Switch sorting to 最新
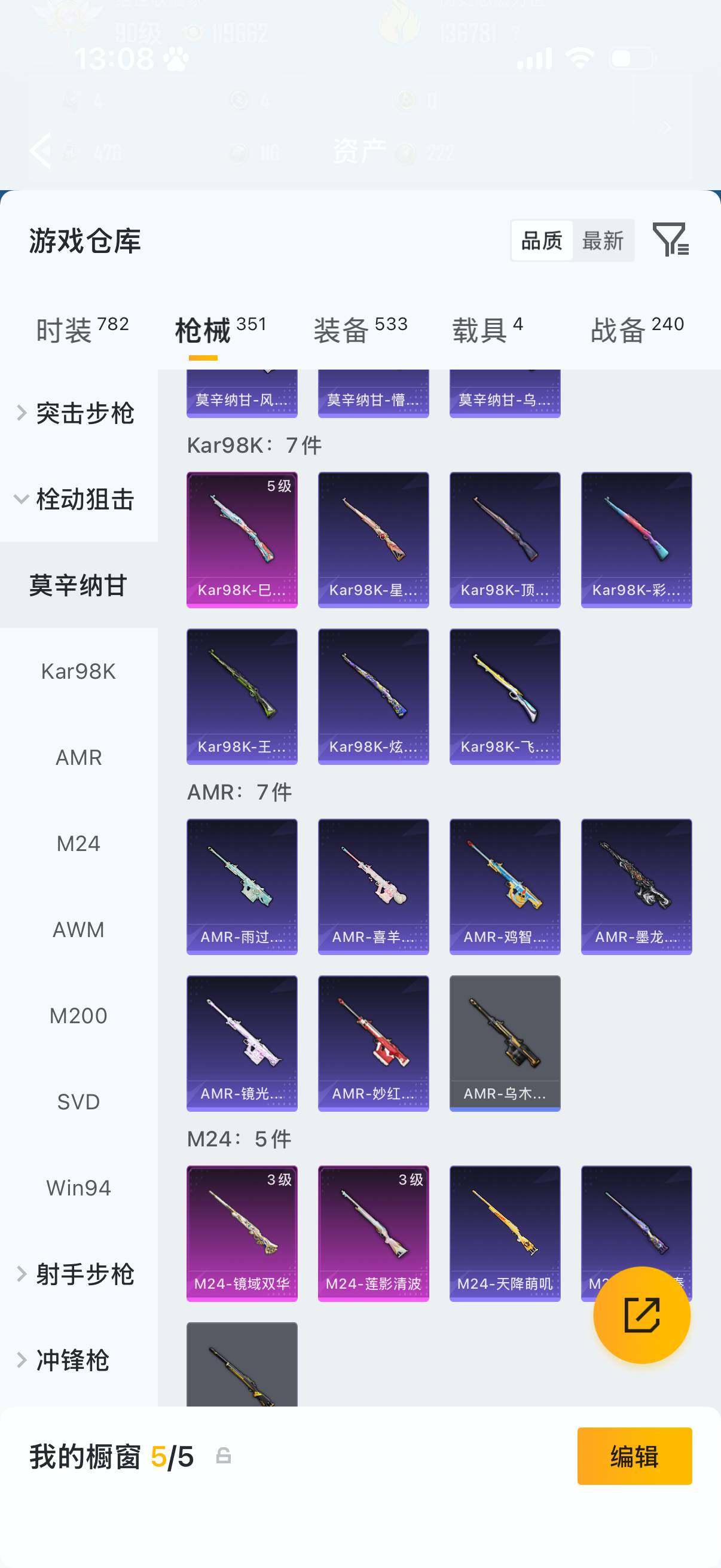The width and height of the screenshot is (721, 1568). click(x=603, y=240)
